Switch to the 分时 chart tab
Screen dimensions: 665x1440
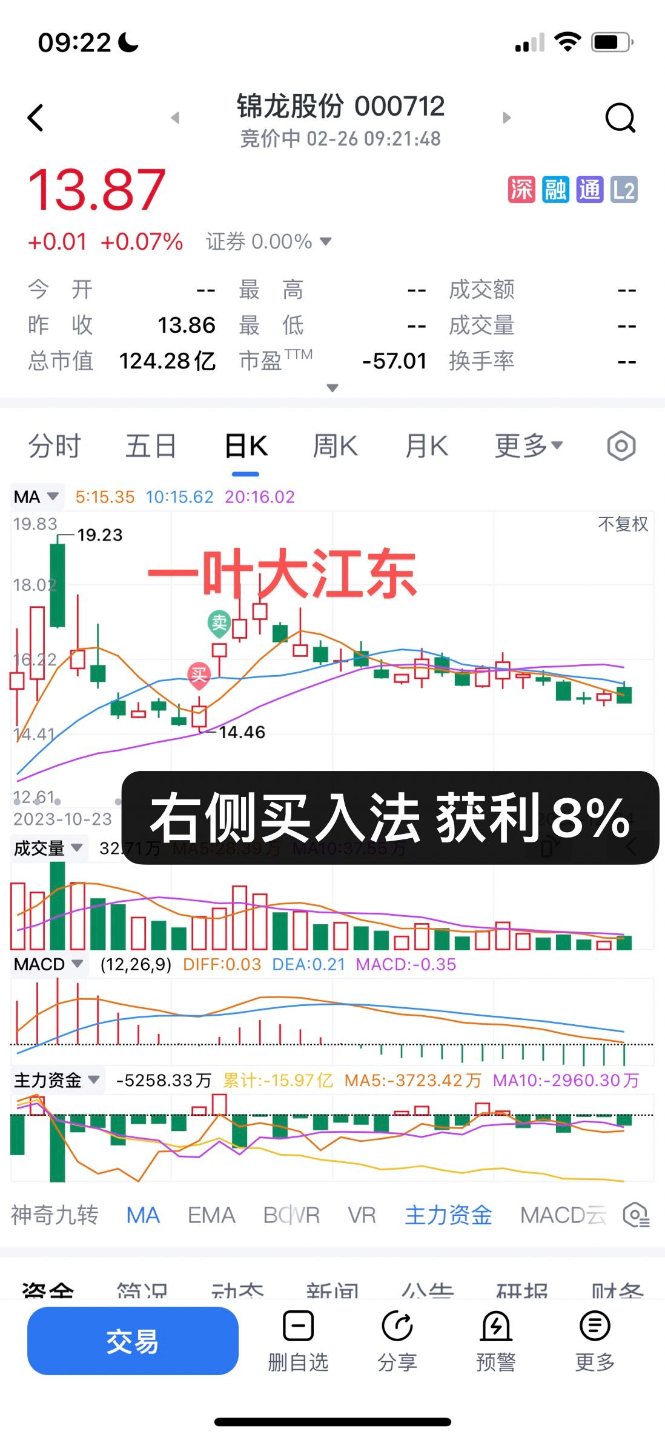[x=54, y=446]
